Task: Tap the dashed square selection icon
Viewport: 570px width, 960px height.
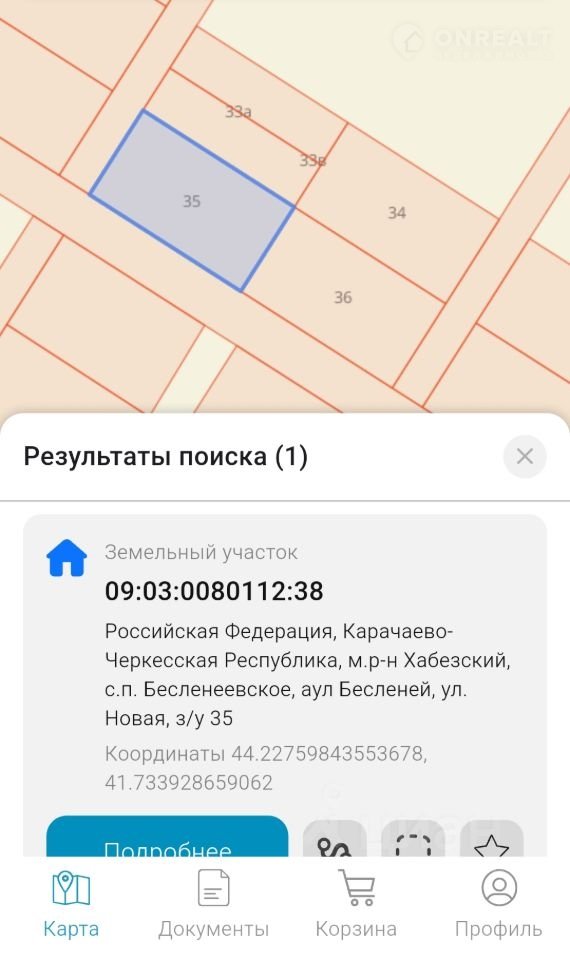Action: (x=413, y=838)
